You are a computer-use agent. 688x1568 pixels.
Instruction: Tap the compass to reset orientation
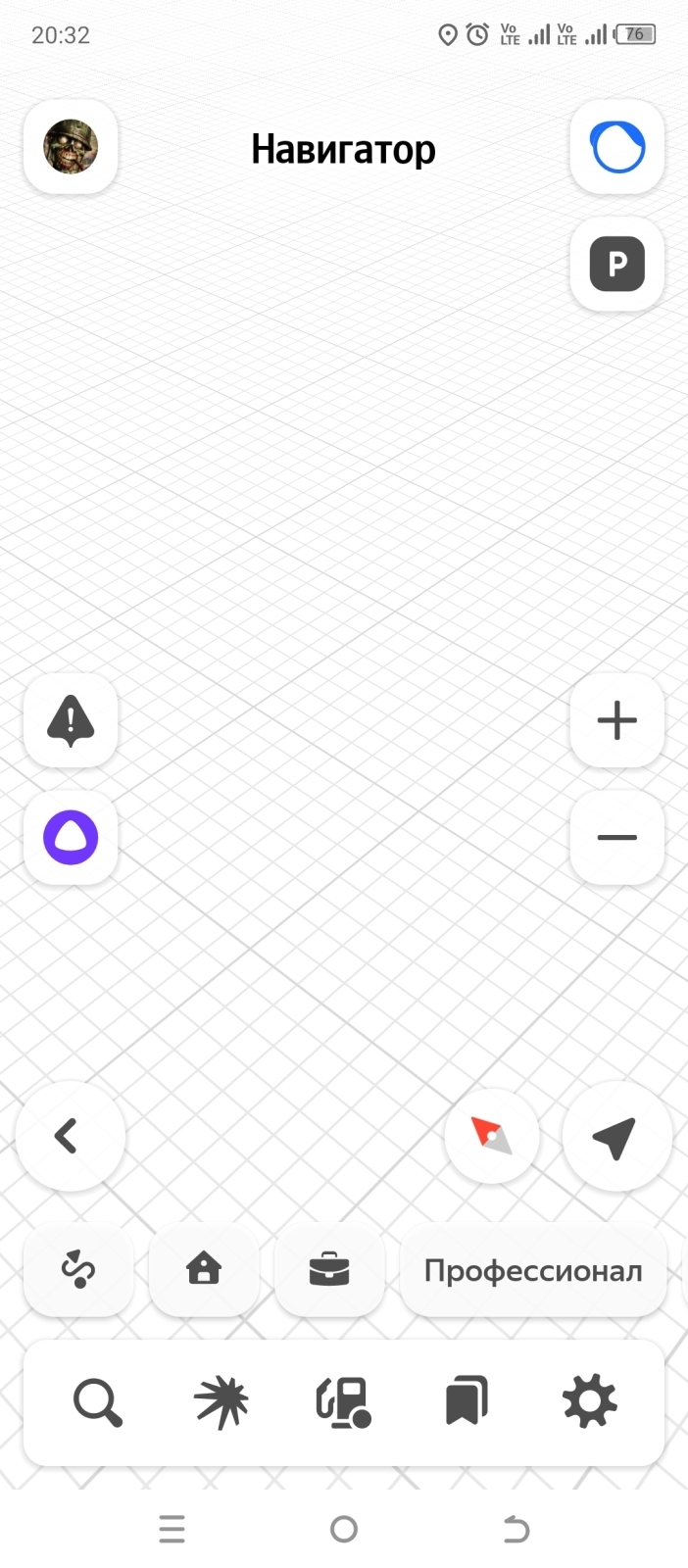coord(492,1137)
